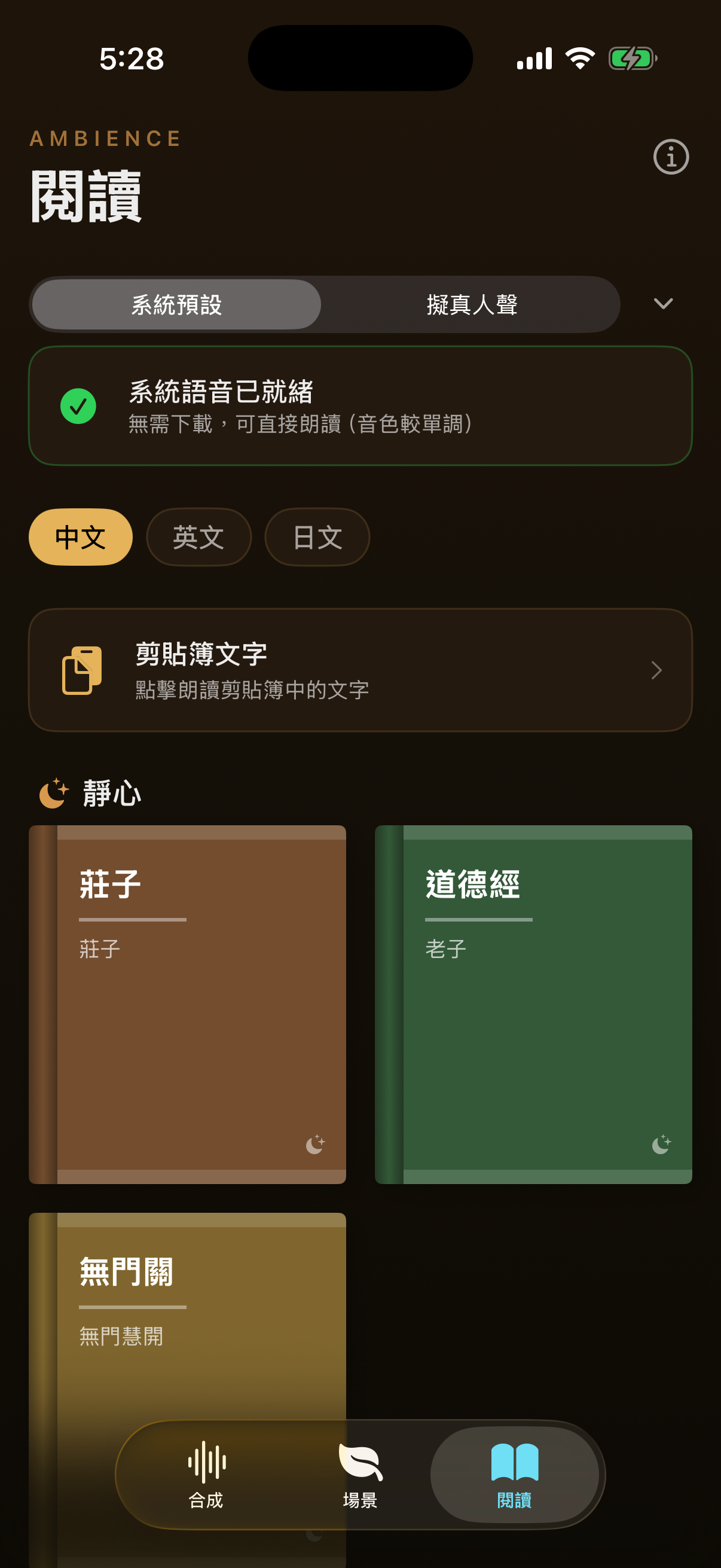Switch to 擬真人聲 voice mode
This screenshot has height=1568, width=721.
point(473,304)
